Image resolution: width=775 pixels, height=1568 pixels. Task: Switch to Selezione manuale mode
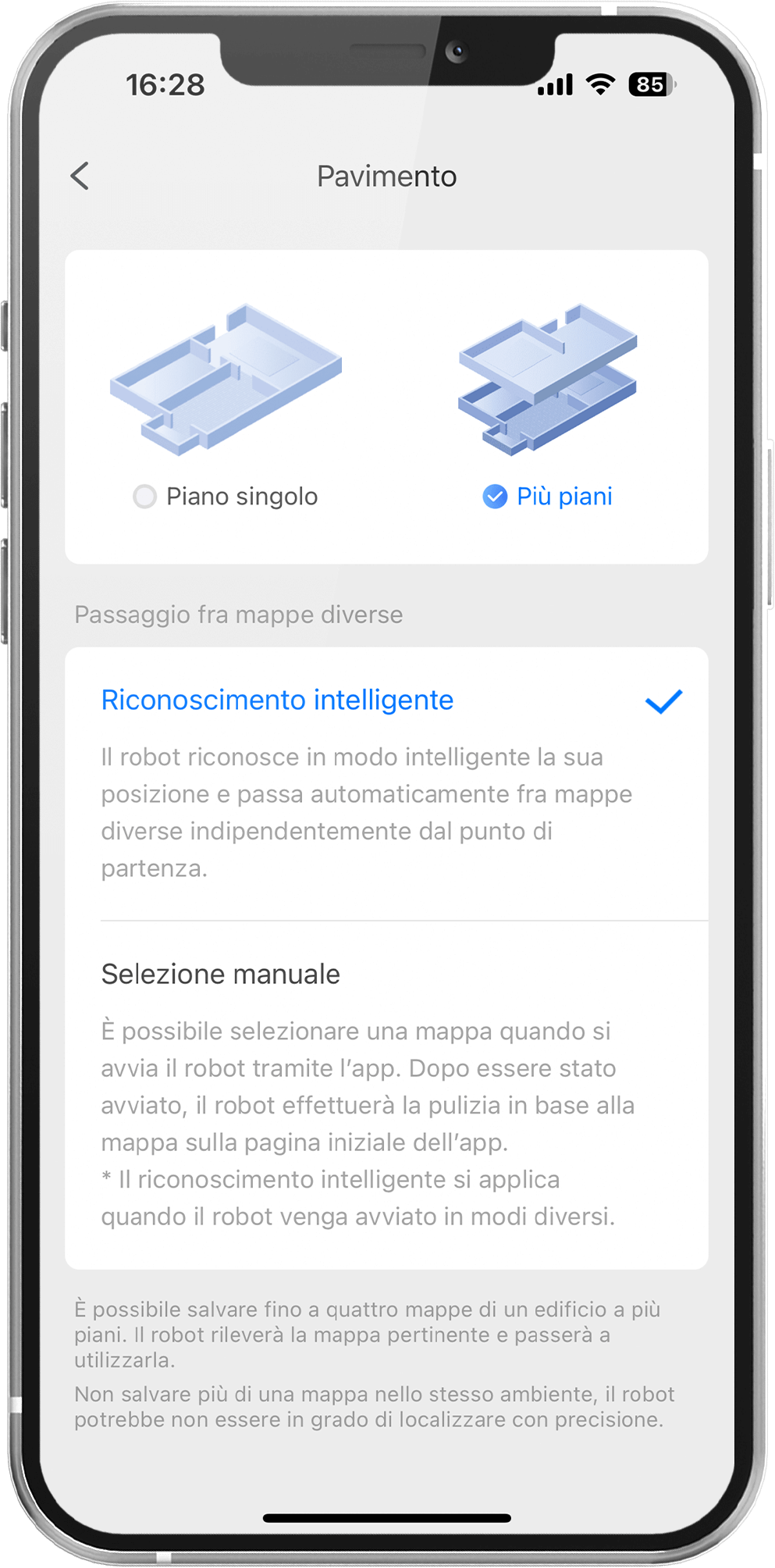[x=221, y=975]
